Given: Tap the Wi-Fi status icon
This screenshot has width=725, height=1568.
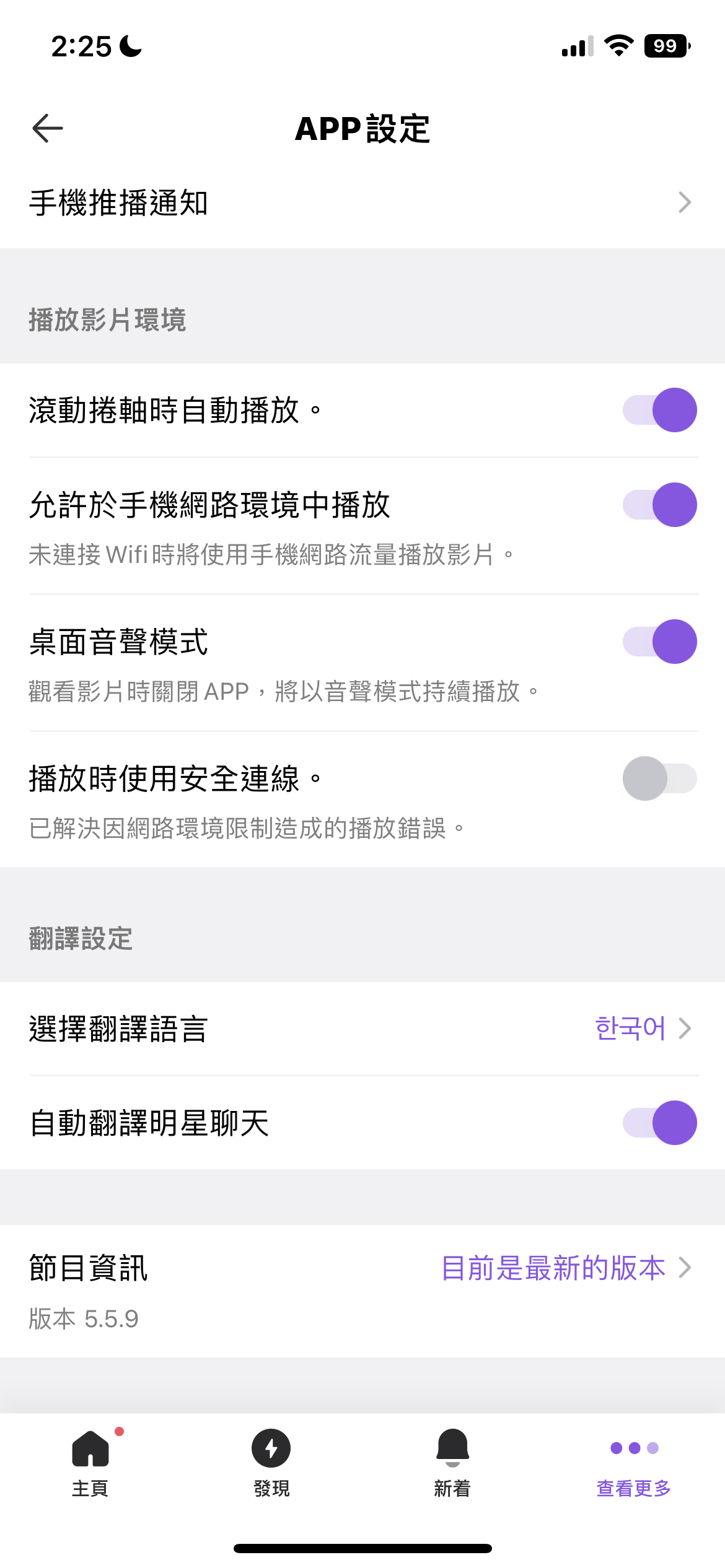Looking at the screenshot, I should 619,46.
